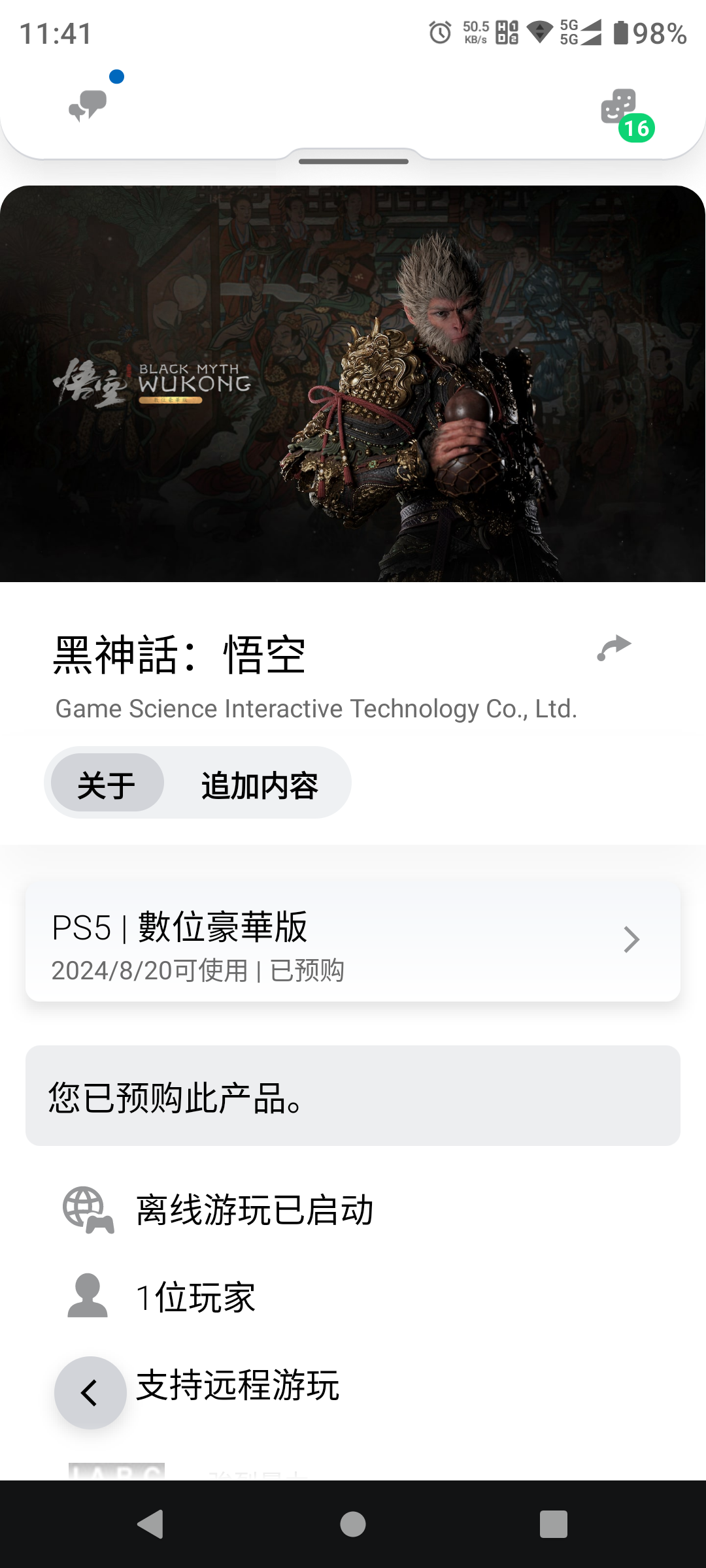Image resolution: width=706 pixels, height=1568 pixels.
Task: Share 黑神話：悟空 via the share arrow
Action: coord(614,648)
